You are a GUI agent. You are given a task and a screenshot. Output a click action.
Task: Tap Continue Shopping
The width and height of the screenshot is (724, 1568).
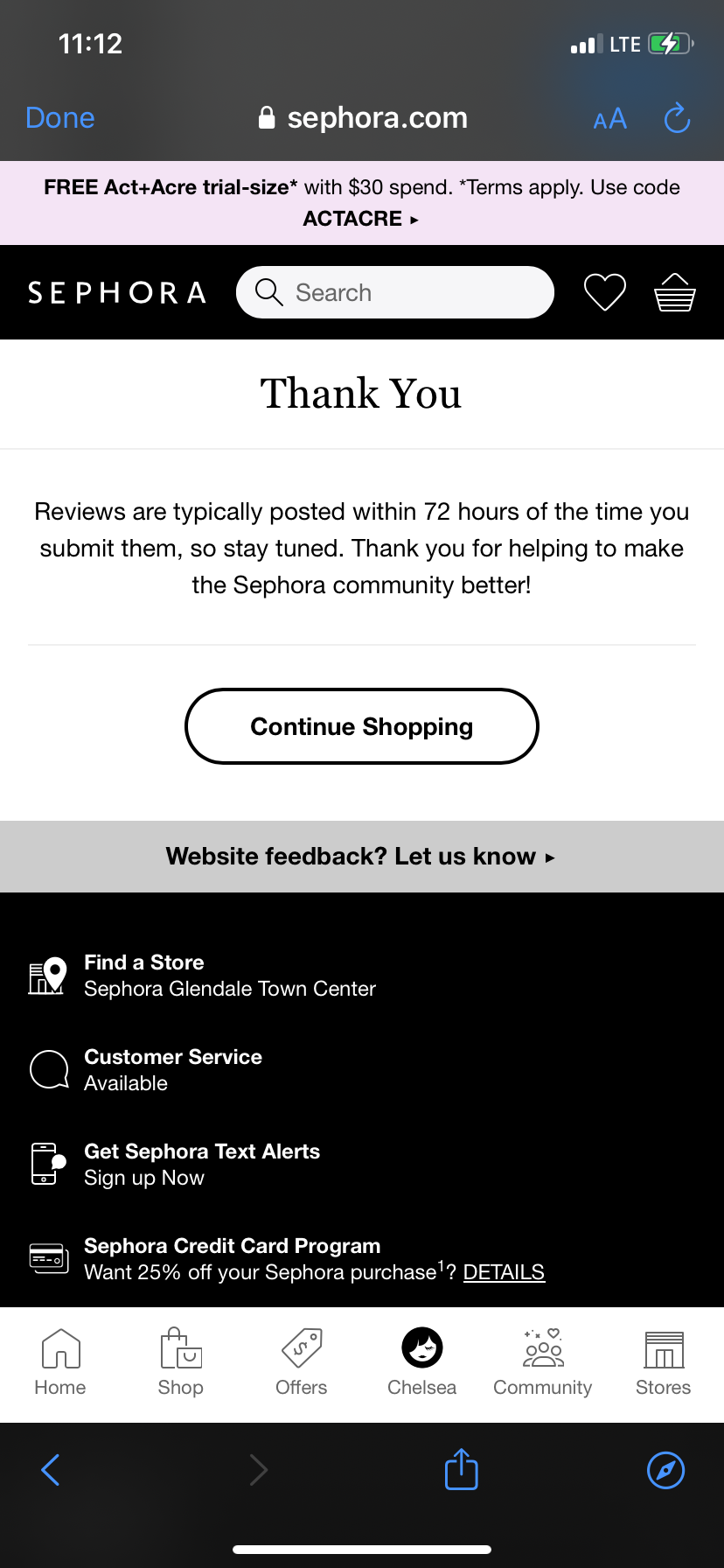(x=361, y=726)
